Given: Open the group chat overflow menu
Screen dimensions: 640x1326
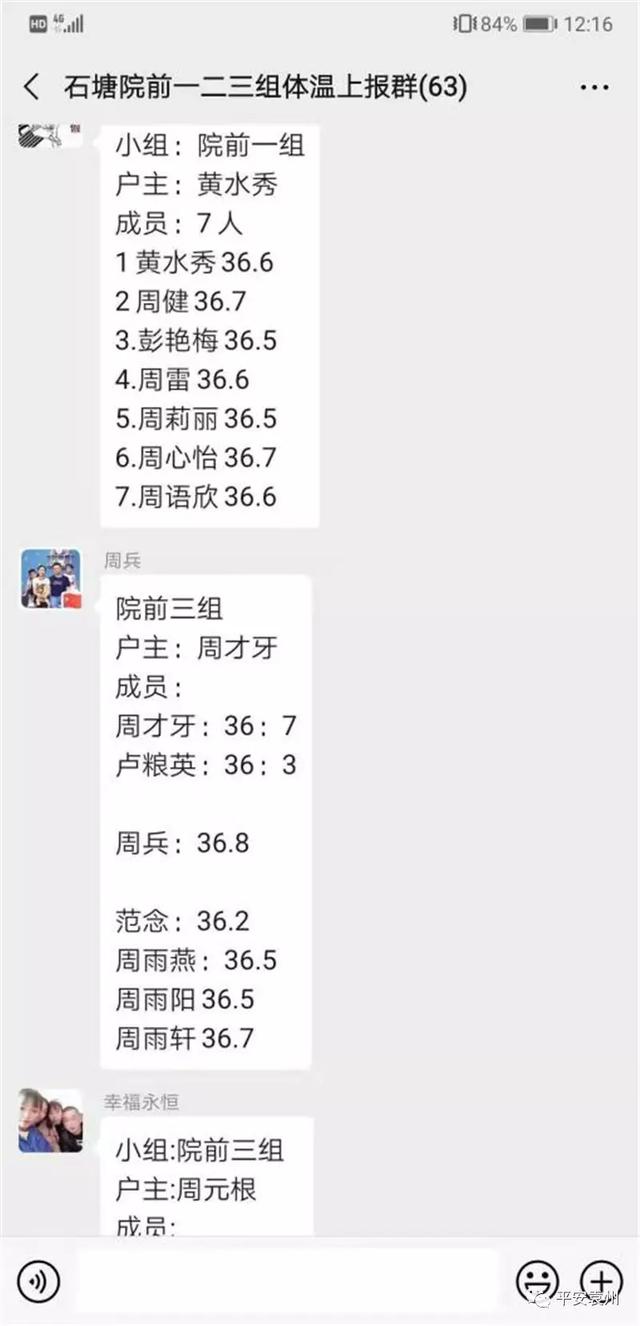Looking at the screenshot, I should click(x=594, y=87).
